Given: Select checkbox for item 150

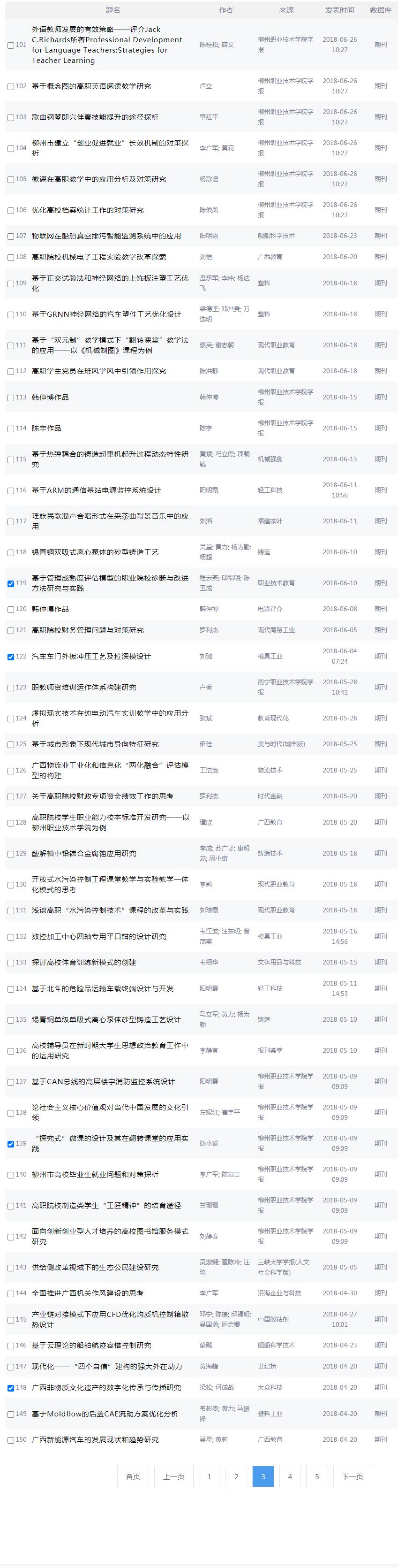Looking at the screenshot, I should (x=11, y=1440).
